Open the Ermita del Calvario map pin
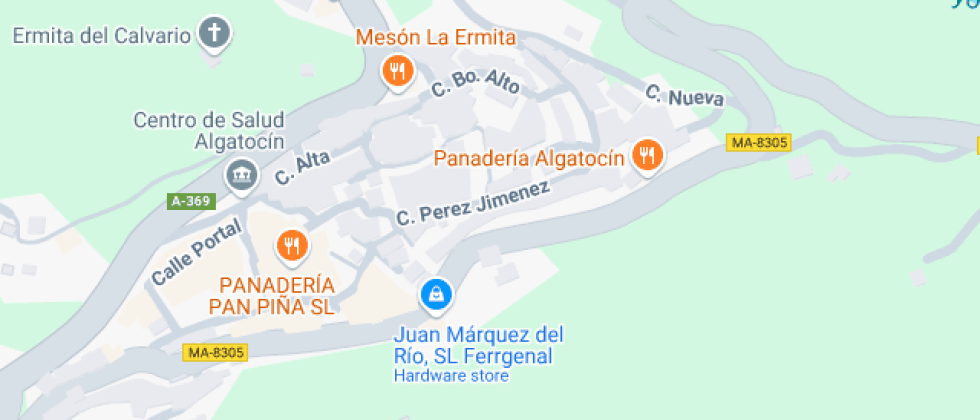 pos(214,34)
